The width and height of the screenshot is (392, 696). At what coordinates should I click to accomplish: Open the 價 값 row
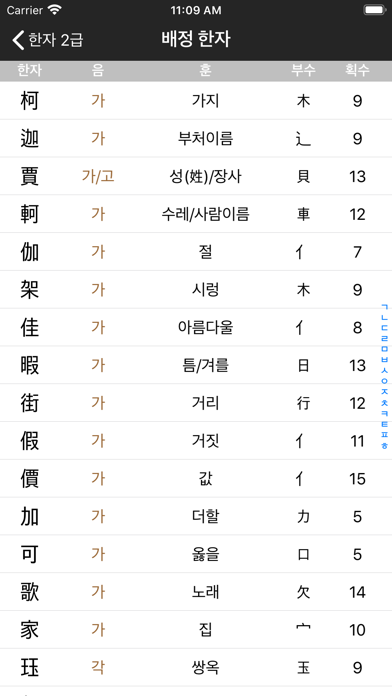[196, 478]
